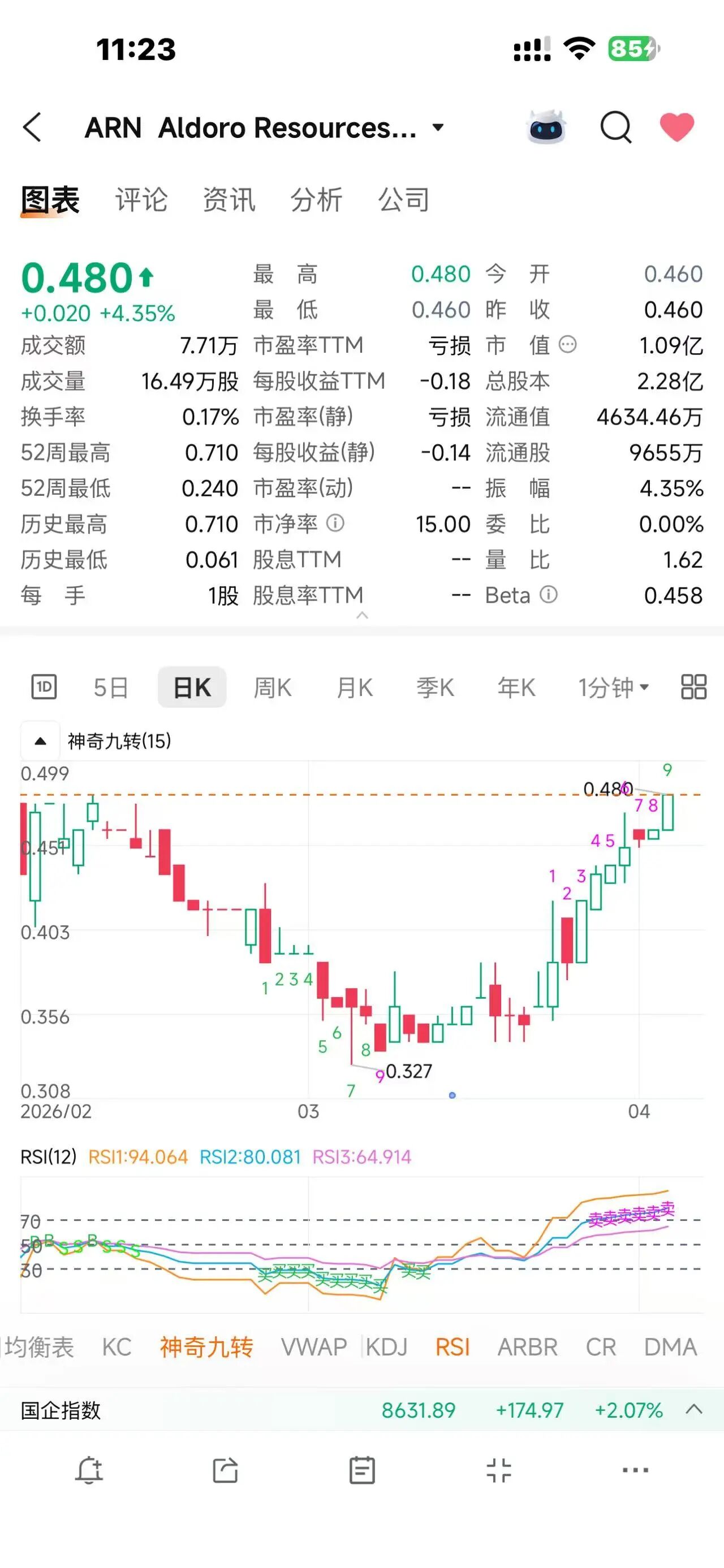The width and height of the screenshot is (724, 1568).
Task: Open the stock switcher dropdown beside ARN
Action: click(x=438, y=127)
